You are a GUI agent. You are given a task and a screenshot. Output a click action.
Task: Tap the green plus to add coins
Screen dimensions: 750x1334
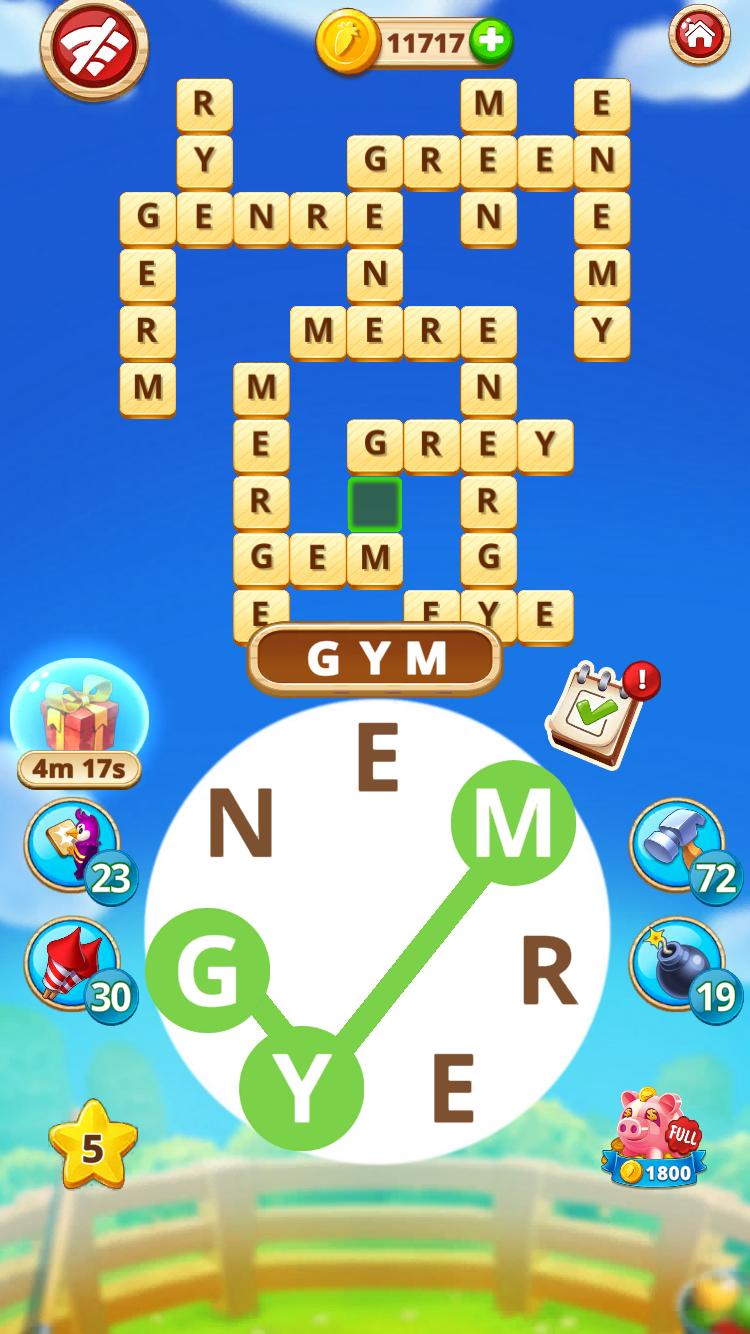point(490,42)
